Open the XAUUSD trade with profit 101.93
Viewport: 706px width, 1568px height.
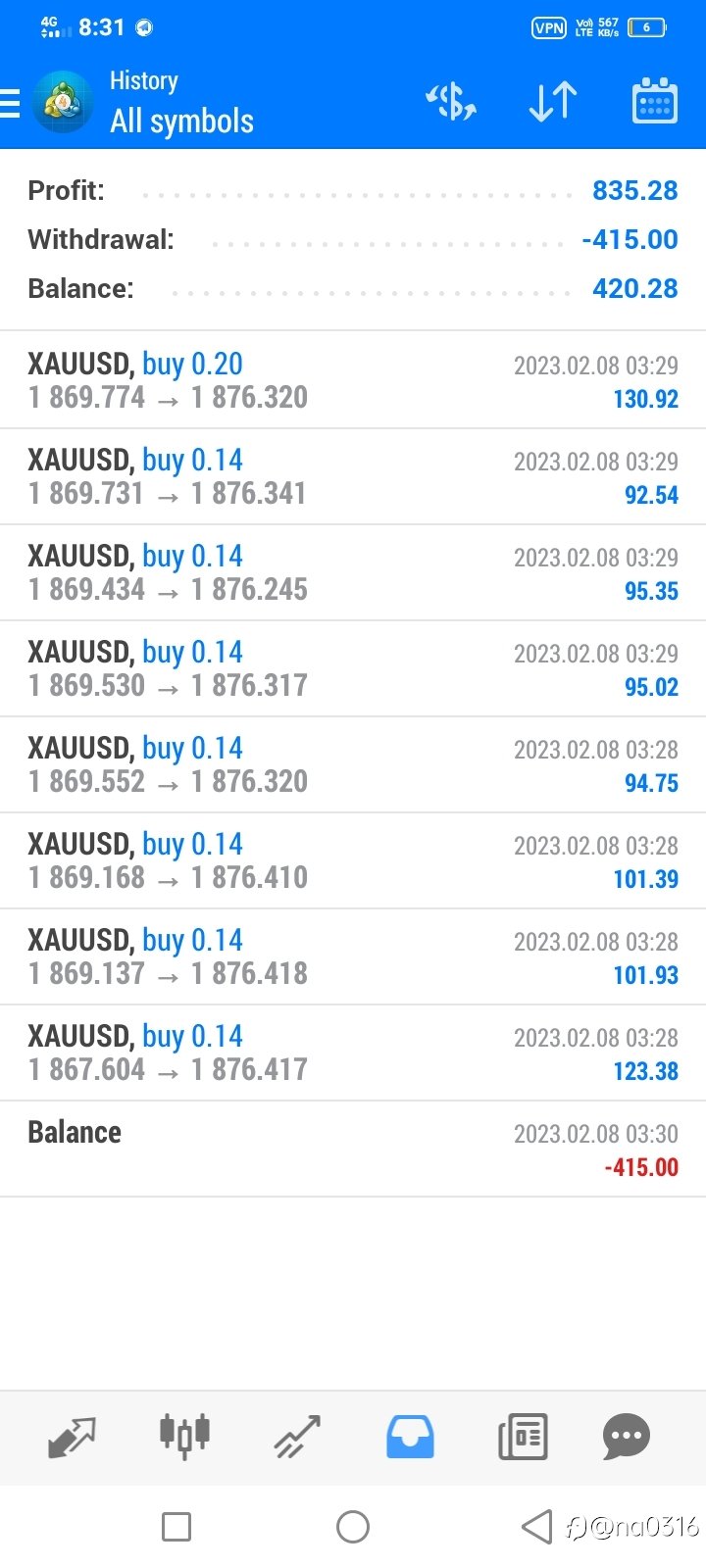pos(353,956)
